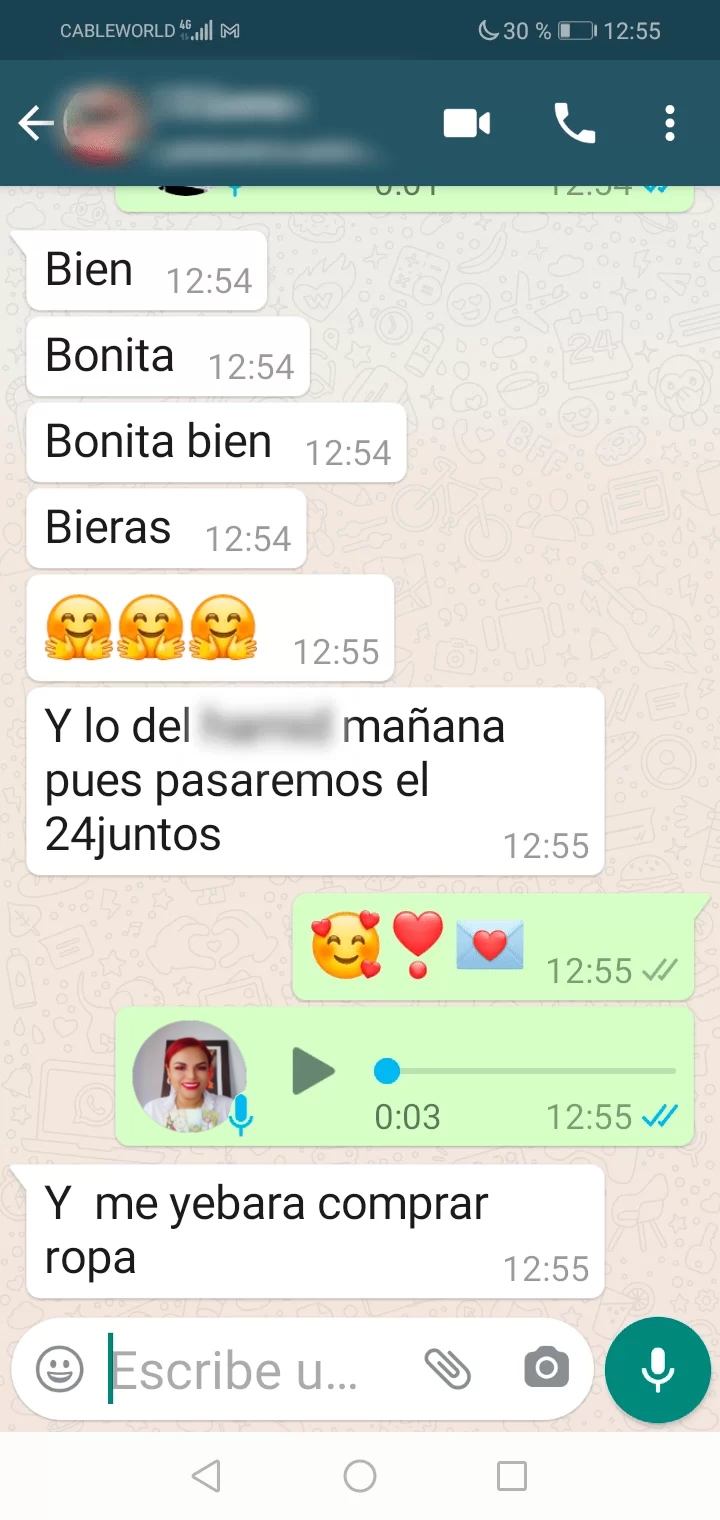Tap the microphone record button
This screenshot has height=1520, width=720.
point(657,1369)
